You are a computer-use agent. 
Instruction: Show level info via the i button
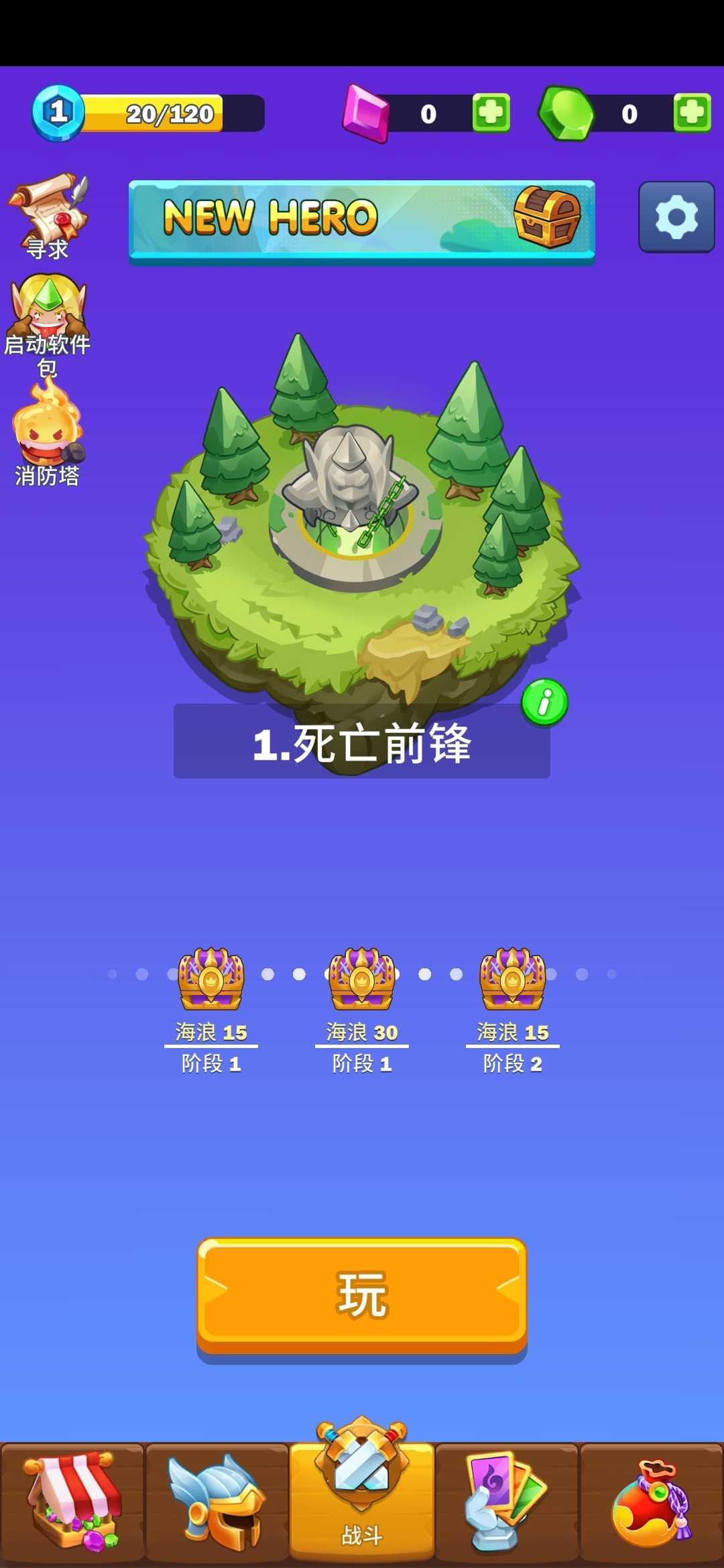(544, 703)
